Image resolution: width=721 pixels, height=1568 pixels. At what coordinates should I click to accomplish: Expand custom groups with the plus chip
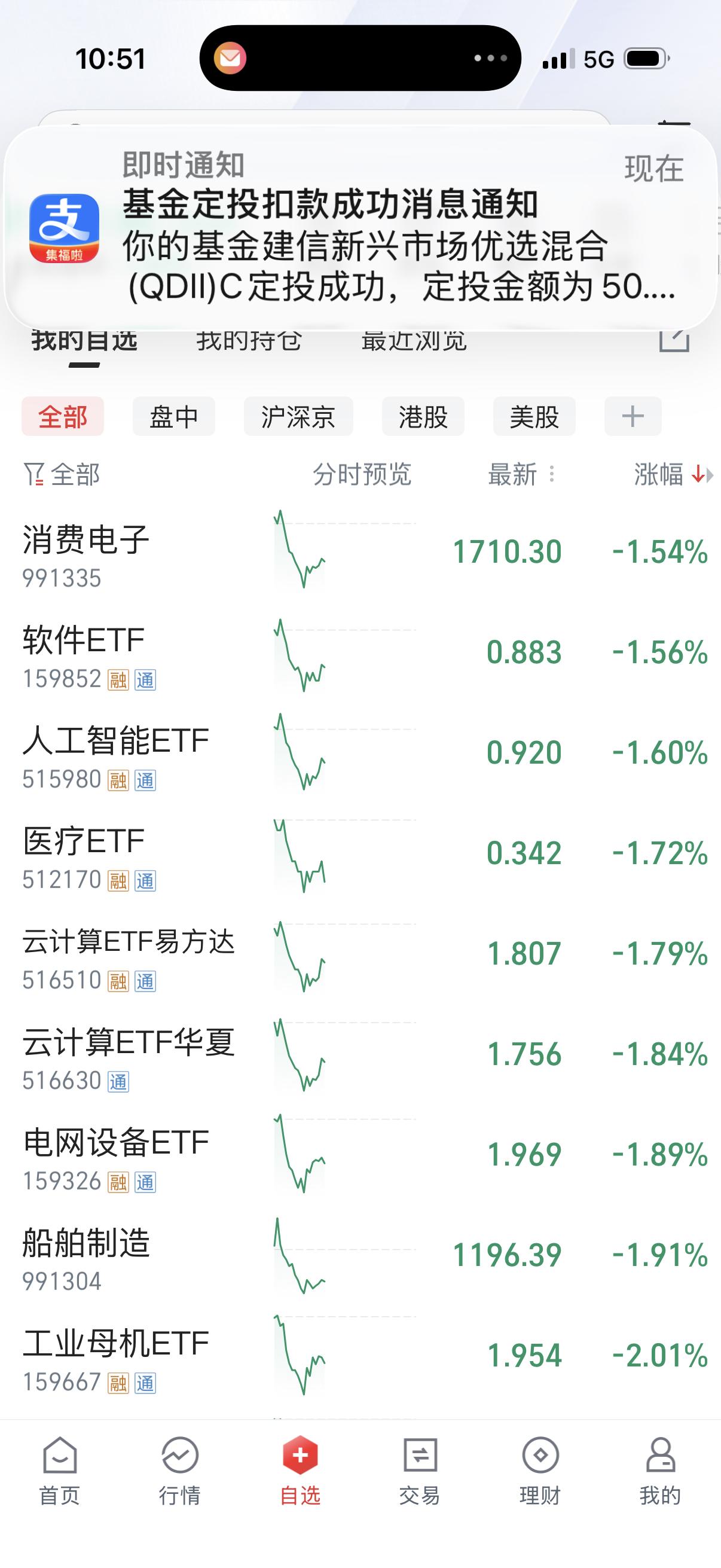click(x=633, y=416)
